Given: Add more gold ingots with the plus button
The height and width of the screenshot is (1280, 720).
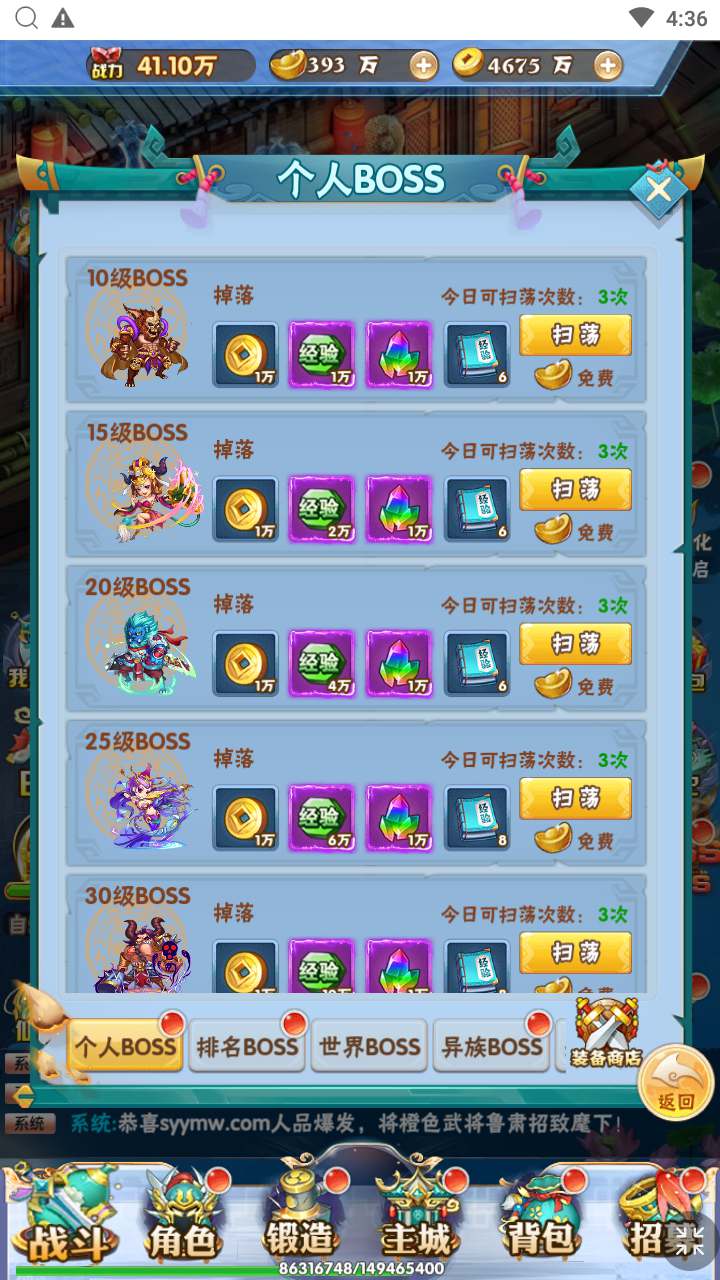Looking at the screenshot, I should pos(424,66).
